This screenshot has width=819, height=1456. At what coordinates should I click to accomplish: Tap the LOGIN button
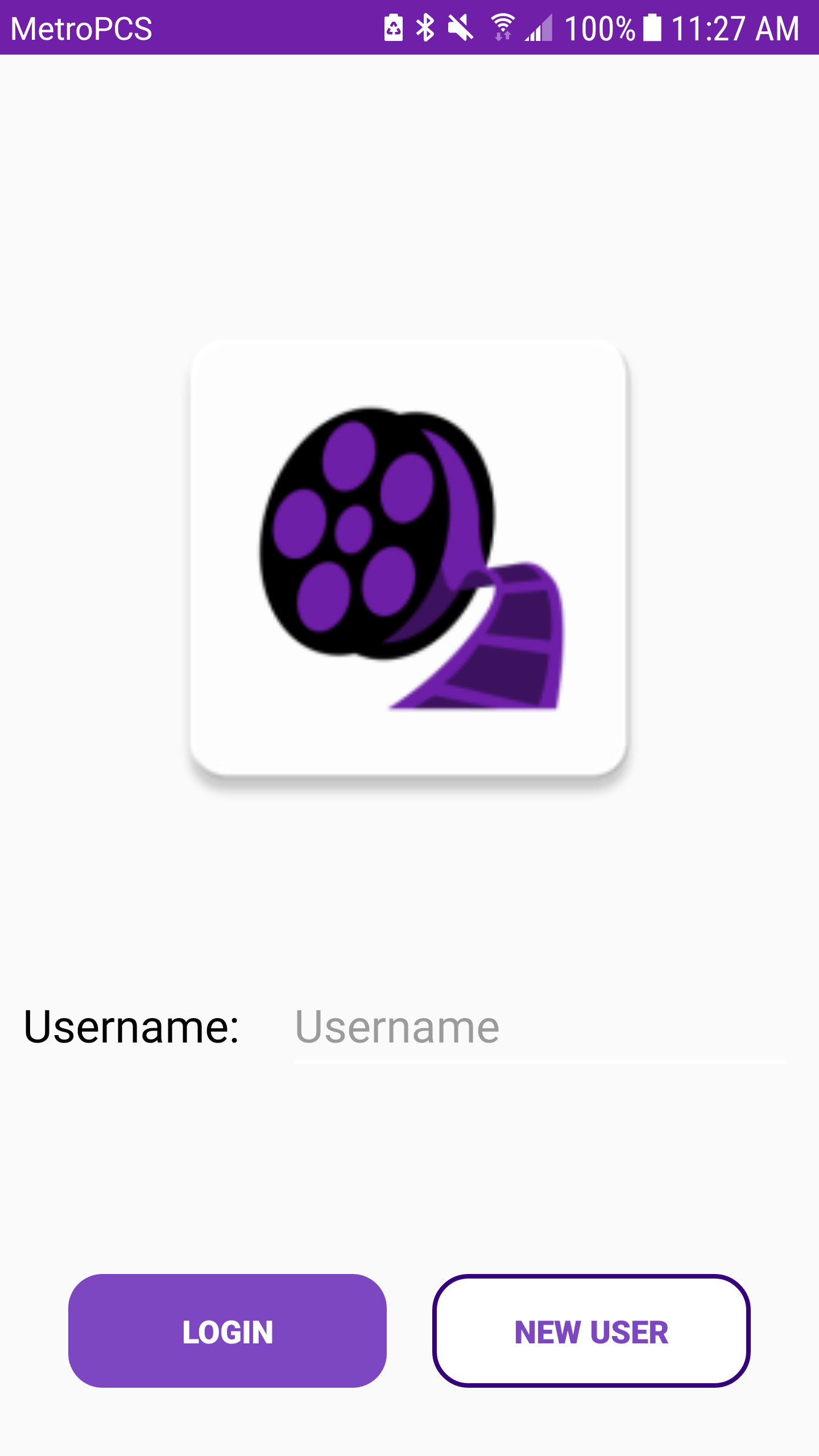(227, 1331)
